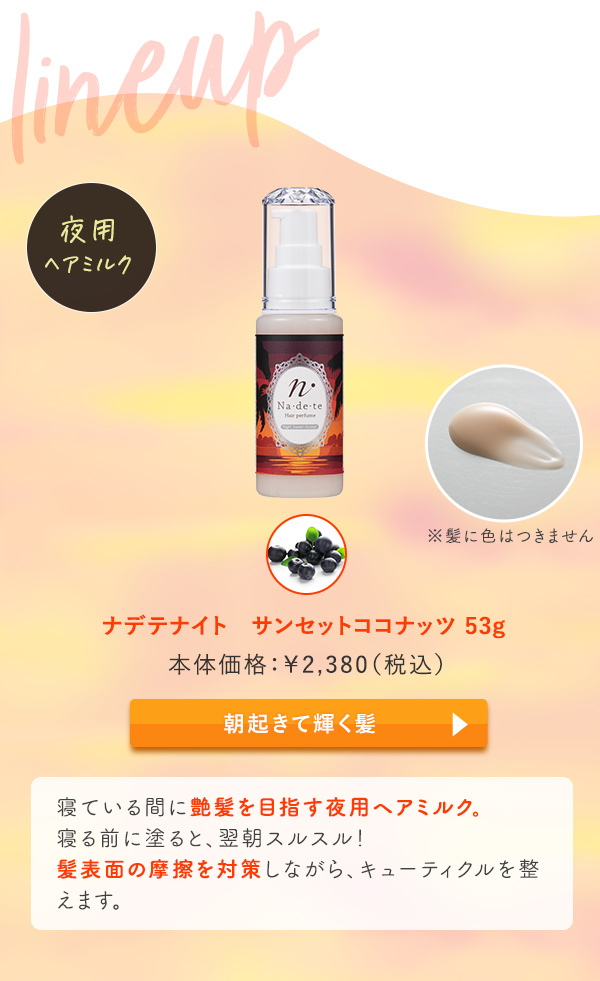Tap the 朝起きて輝く髪 button
The width and height of the screenshot is (600, 981).
tap(308, 723)
